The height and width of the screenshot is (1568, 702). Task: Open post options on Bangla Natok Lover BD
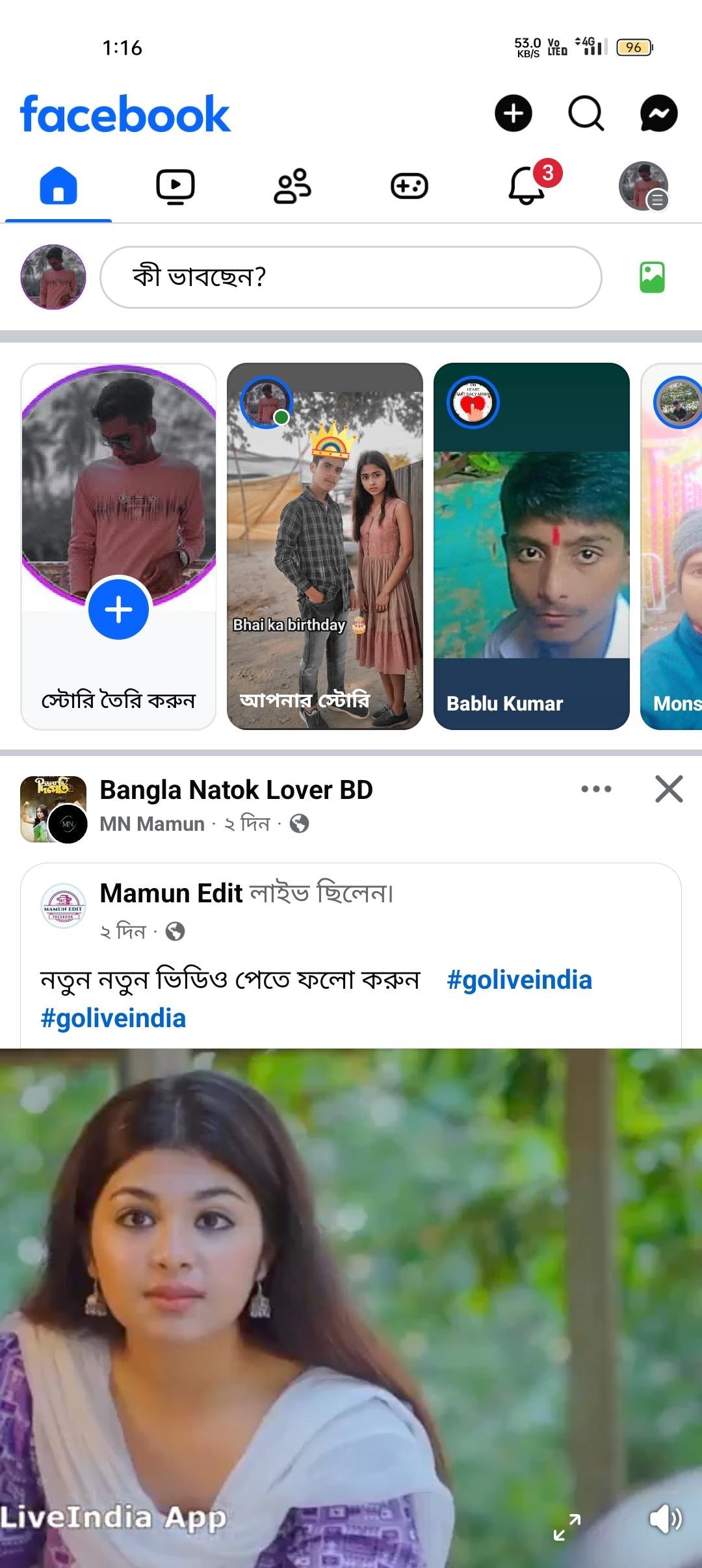point(596,789)
